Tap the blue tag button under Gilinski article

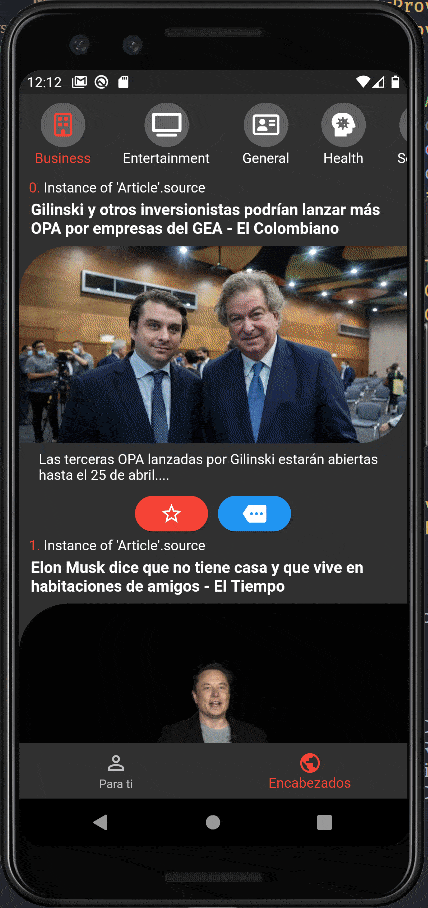coord(254,514)
